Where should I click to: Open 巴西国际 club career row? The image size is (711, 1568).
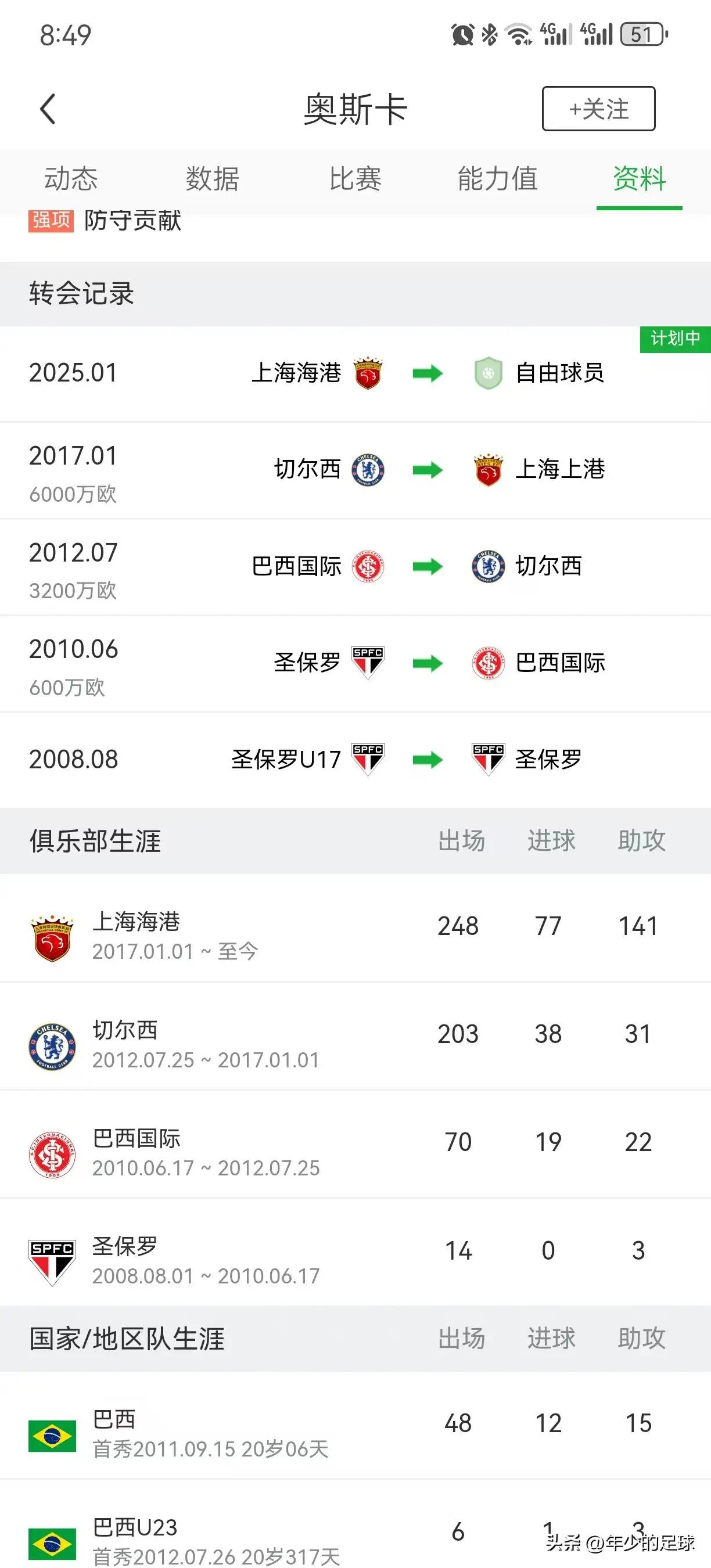pyautogui.click(x=355, y=1144)
